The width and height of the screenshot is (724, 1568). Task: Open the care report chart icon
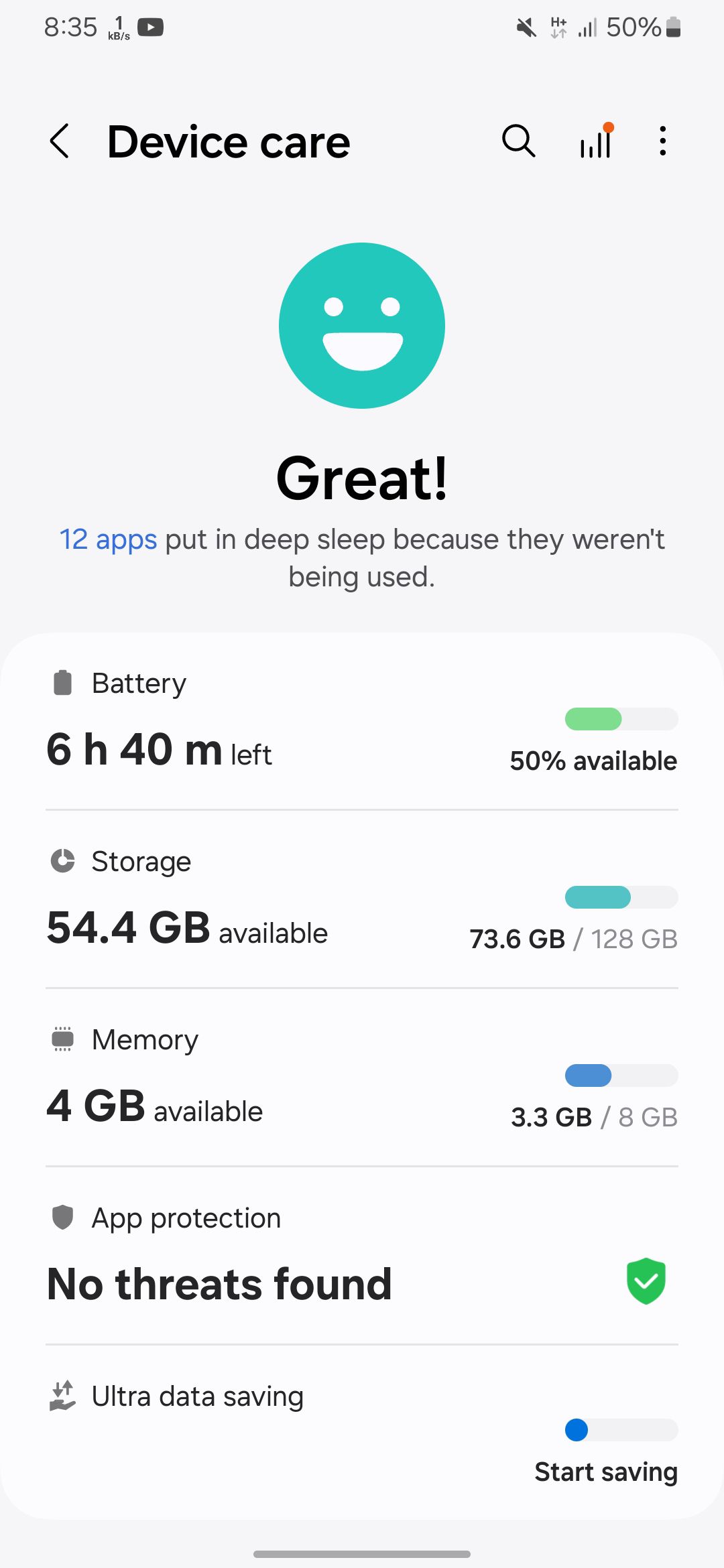coord(596,141)
